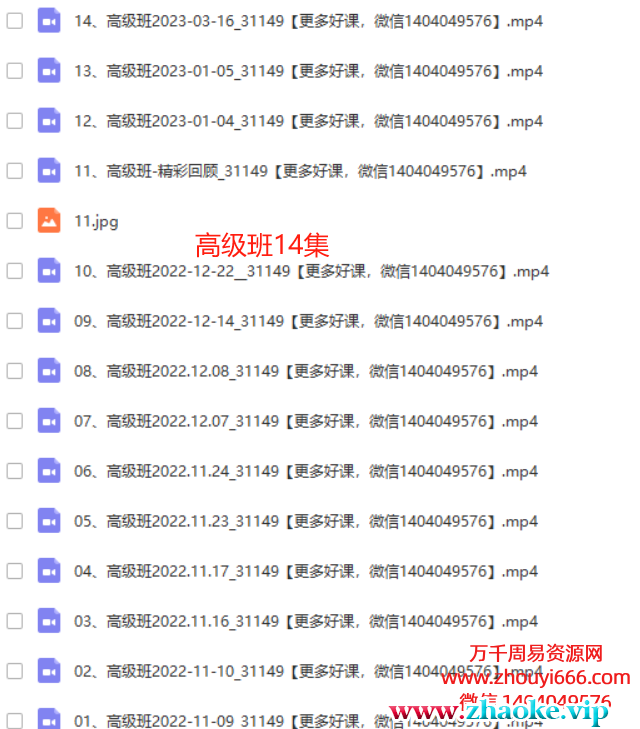Play video 08 高级班2022.12.08
640x729 pixels.
[300, 371]
